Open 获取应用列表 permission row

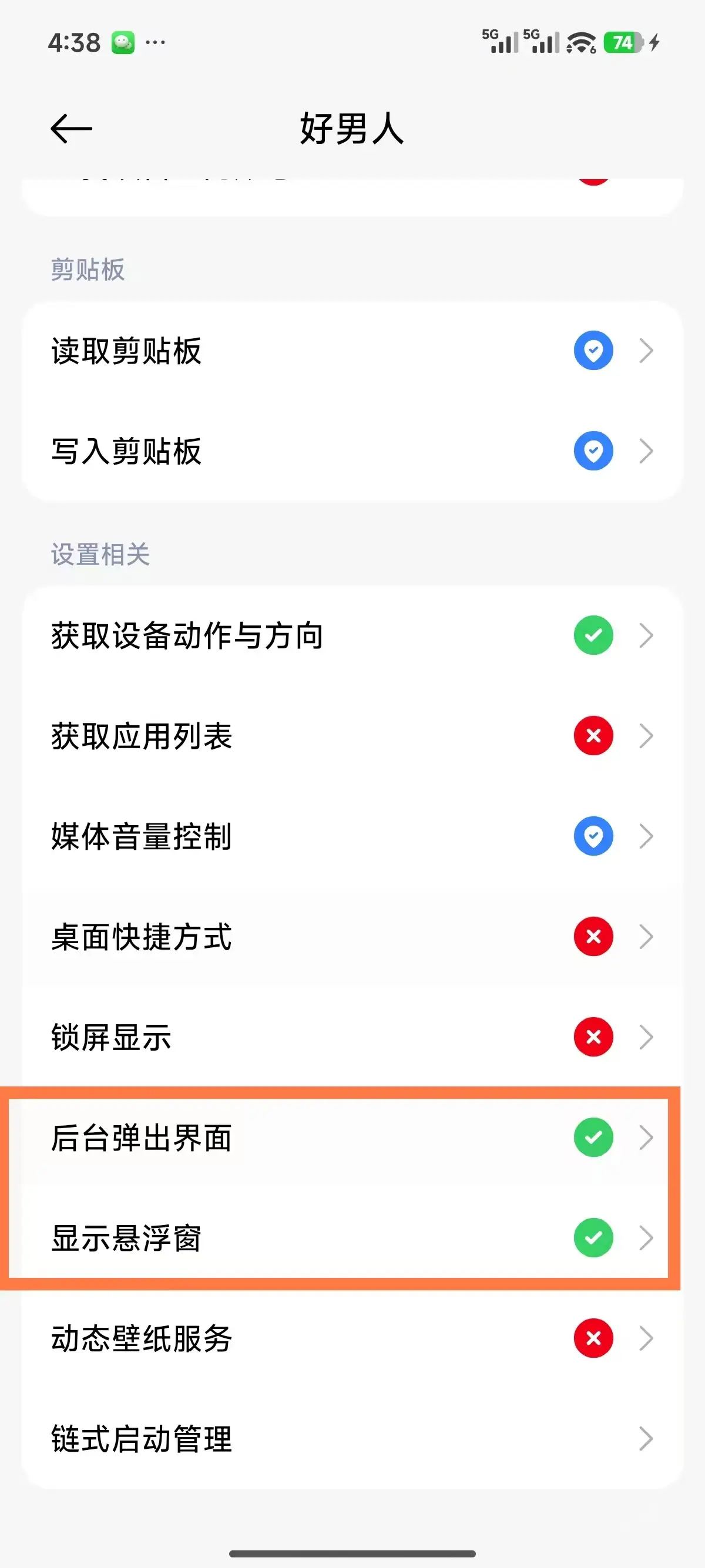click(352, 736)
